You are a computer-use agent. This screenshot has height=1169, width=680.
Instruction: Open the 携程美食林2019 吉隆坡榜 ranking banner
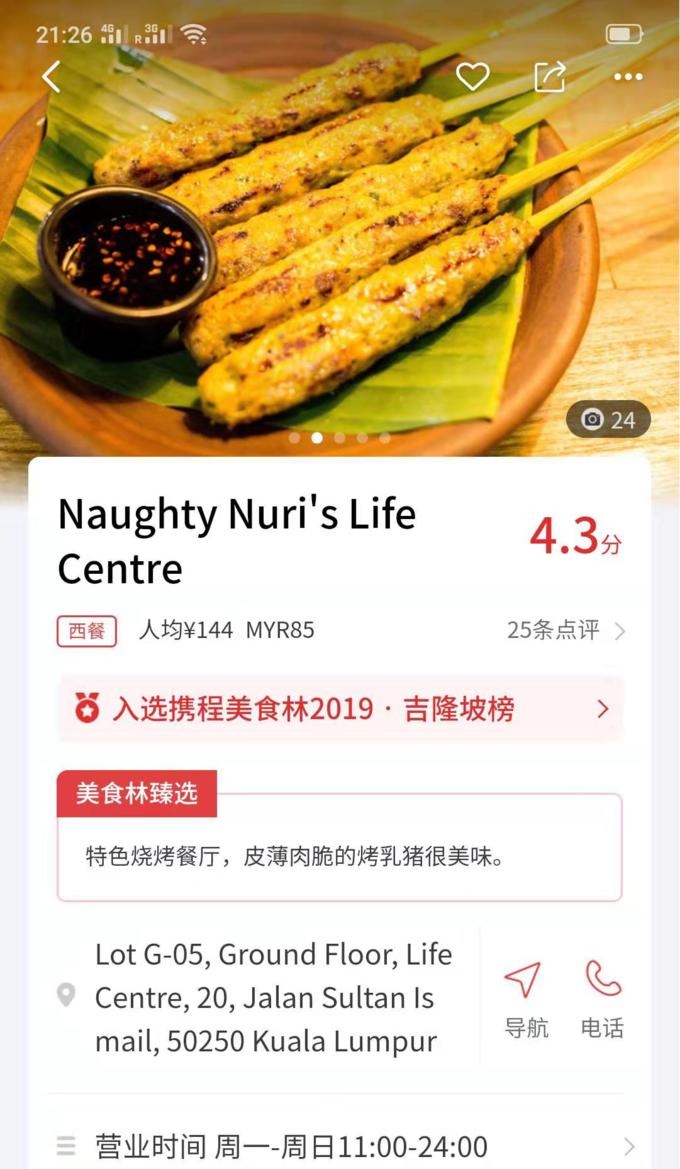coord(340,709)
